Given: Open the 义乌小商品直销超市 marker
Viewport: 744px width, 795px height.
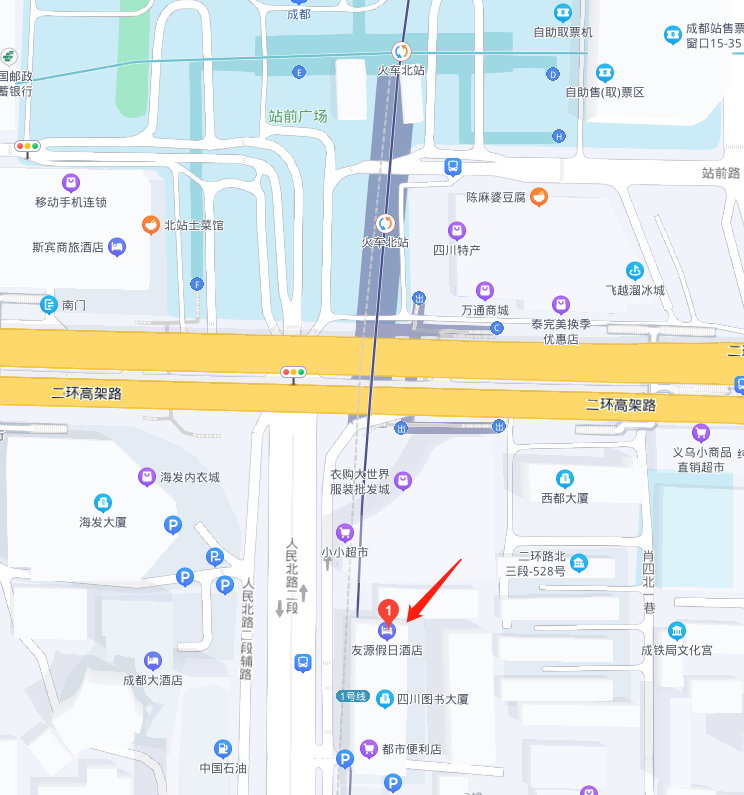Looking at the screenshot, I should click(x=701, y=433).
